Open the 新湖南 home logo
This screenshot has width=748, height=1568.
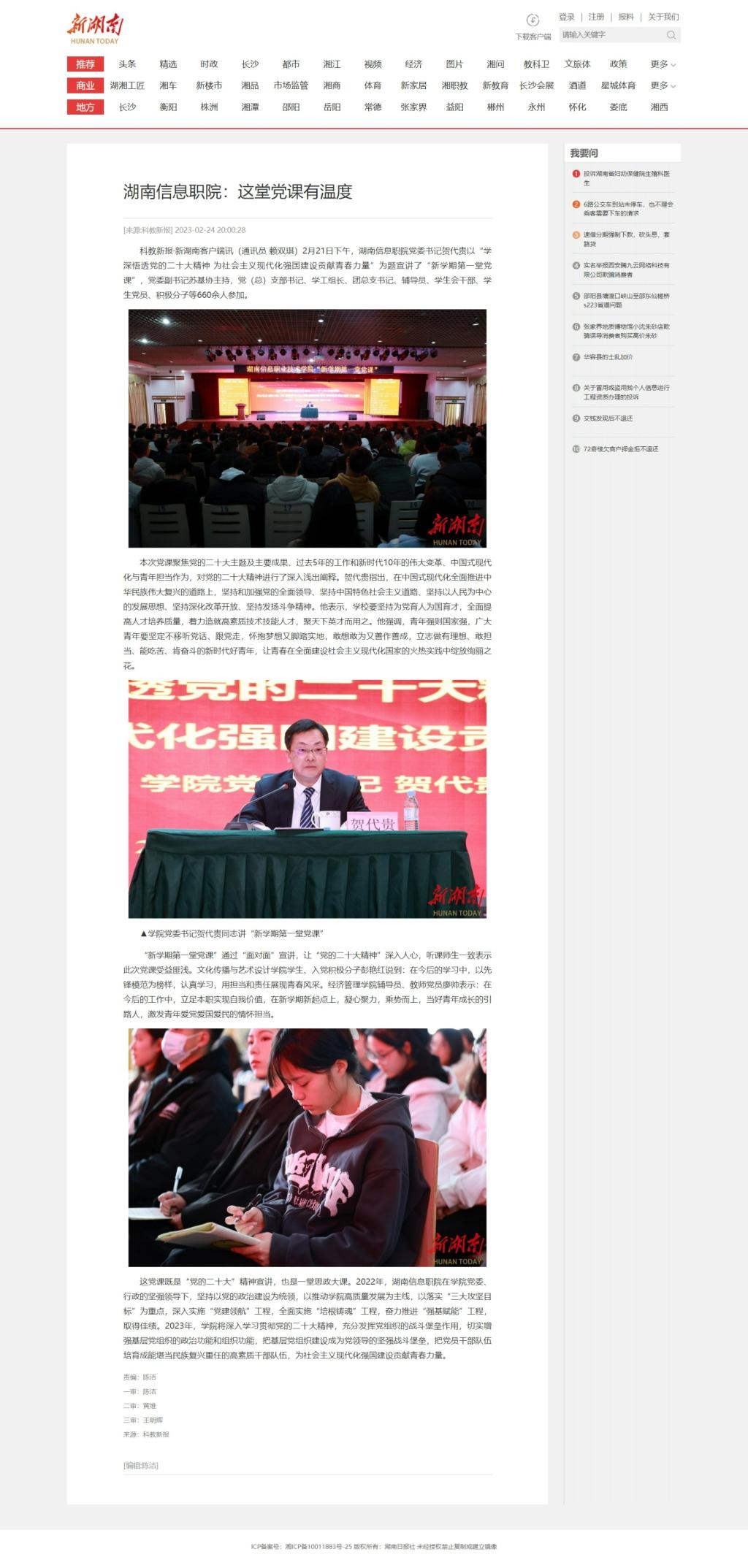(x=96, y=28)
